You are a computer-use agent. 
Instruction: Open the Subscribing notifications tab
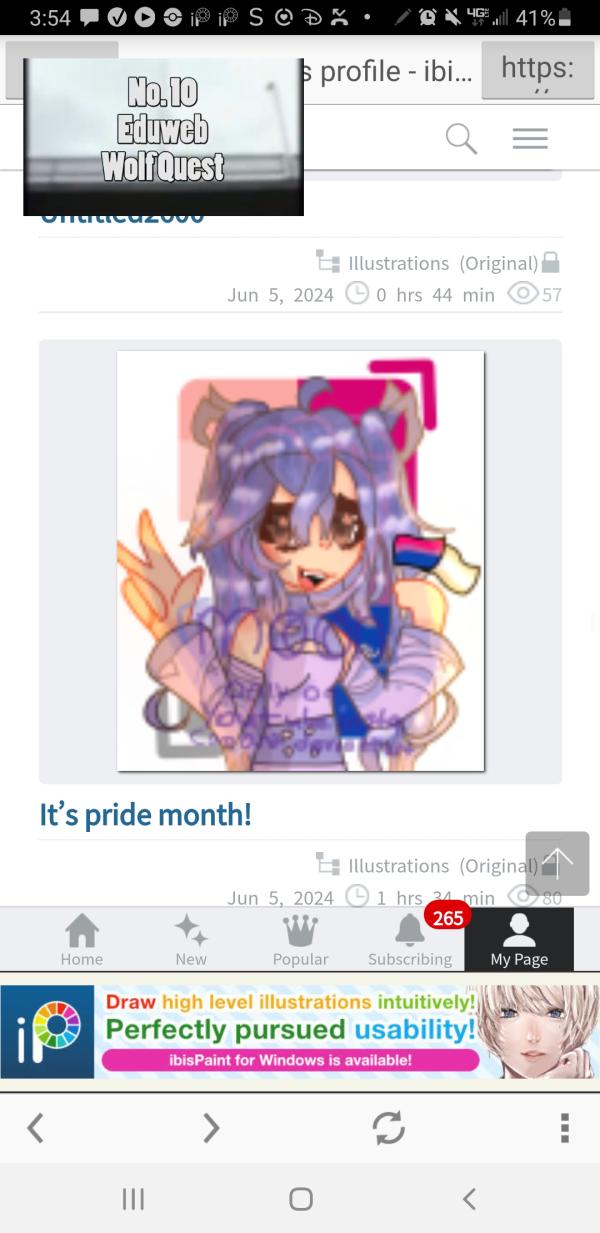[x=410, y=940]
